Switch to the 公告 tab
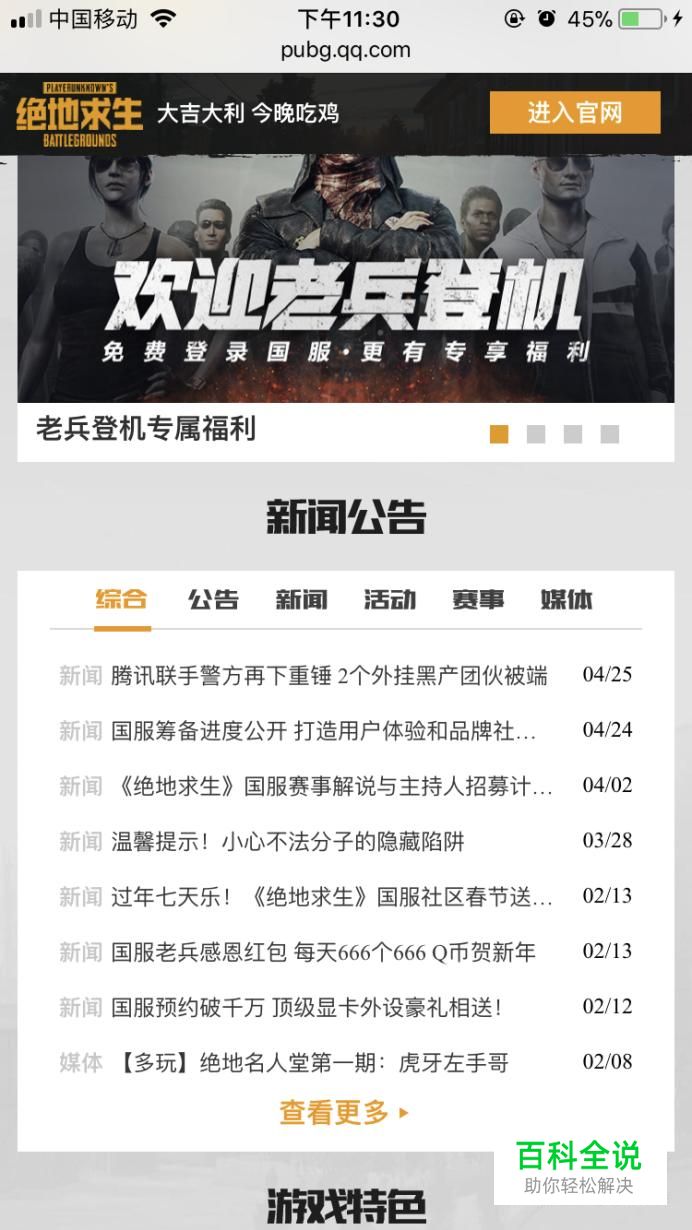The width and height of the screenshot is (692, 1230). point(214,600)
